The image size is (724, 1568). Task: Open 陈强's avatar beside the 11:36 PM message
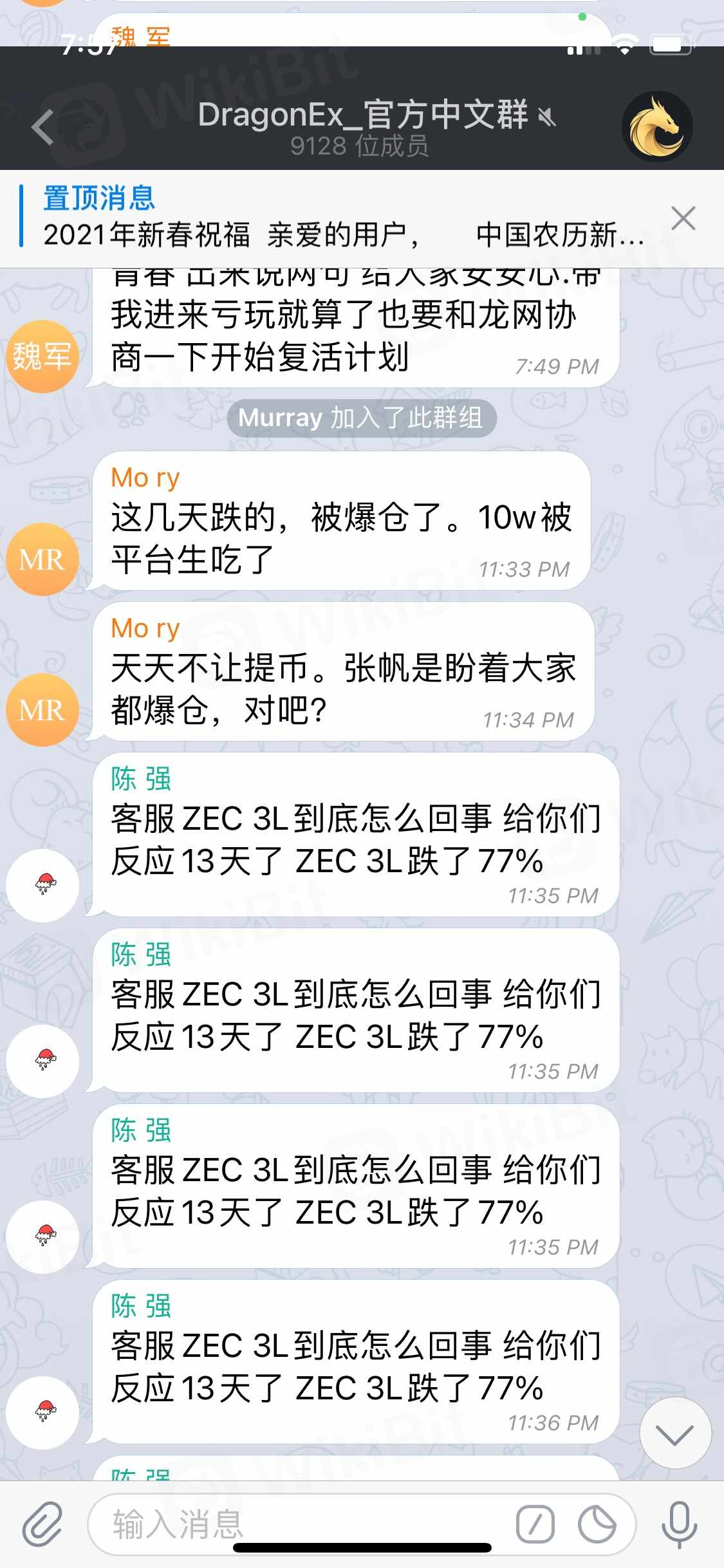click(42, 1412)
